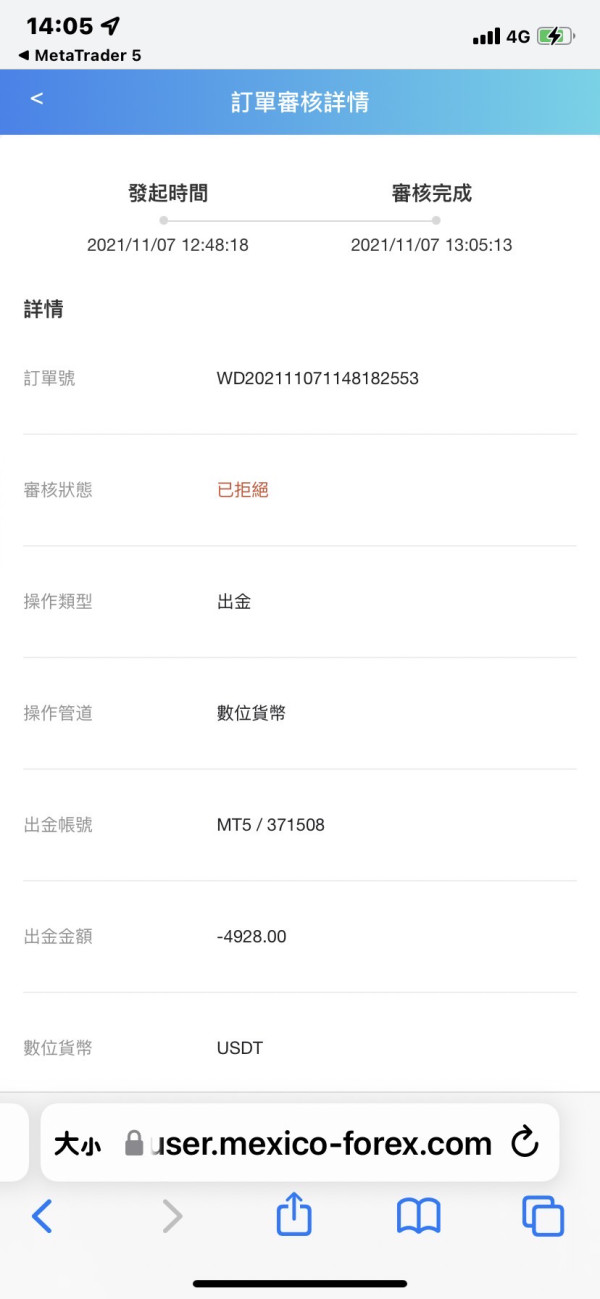The height and width of the screenshot is (1299, 600).
Task: Go back in Safari history
Action: 42,1216
